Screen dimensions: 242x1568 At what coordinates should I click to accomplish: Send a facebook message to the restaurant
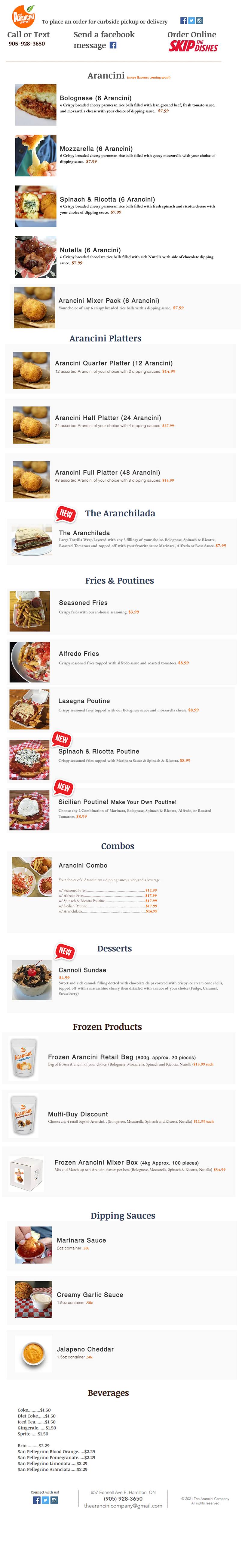coord(95,40)
